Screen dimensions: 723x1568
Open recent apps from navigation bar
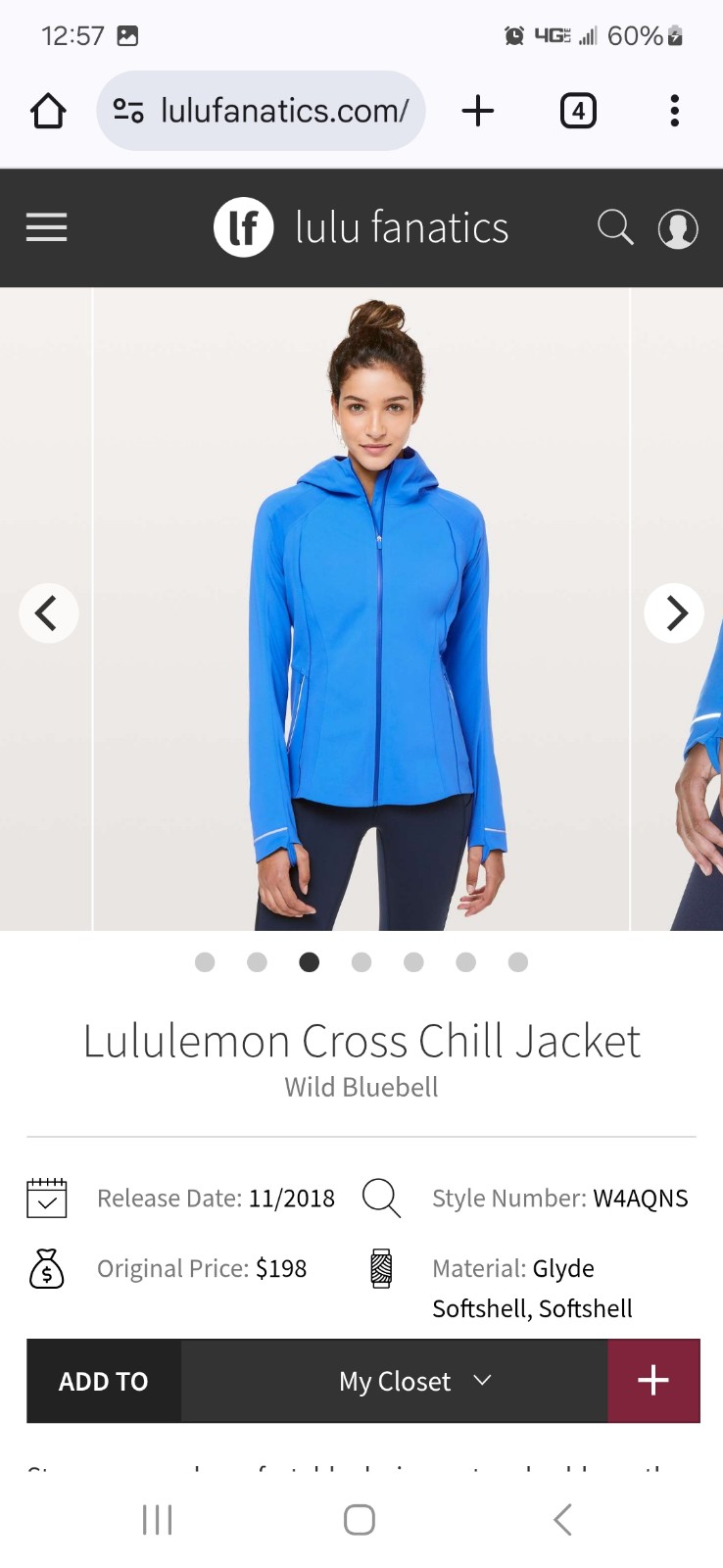click(x=157, y=1520)
